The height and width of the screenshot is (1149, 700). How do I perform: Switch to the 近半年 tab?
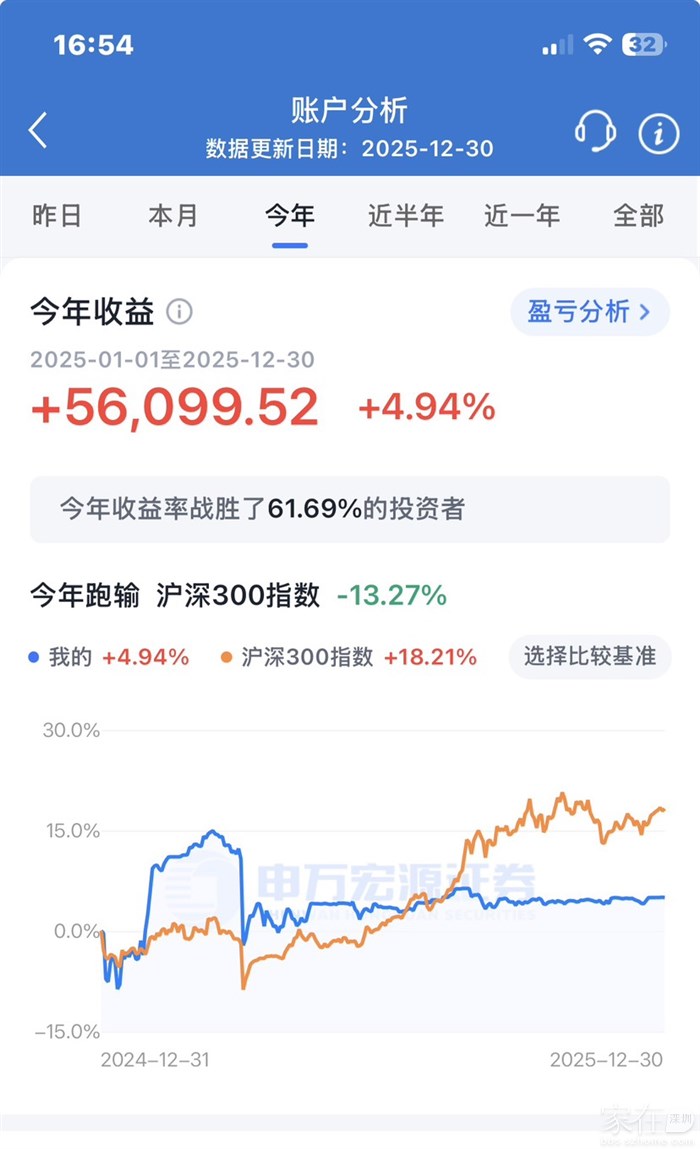(405, 216)
